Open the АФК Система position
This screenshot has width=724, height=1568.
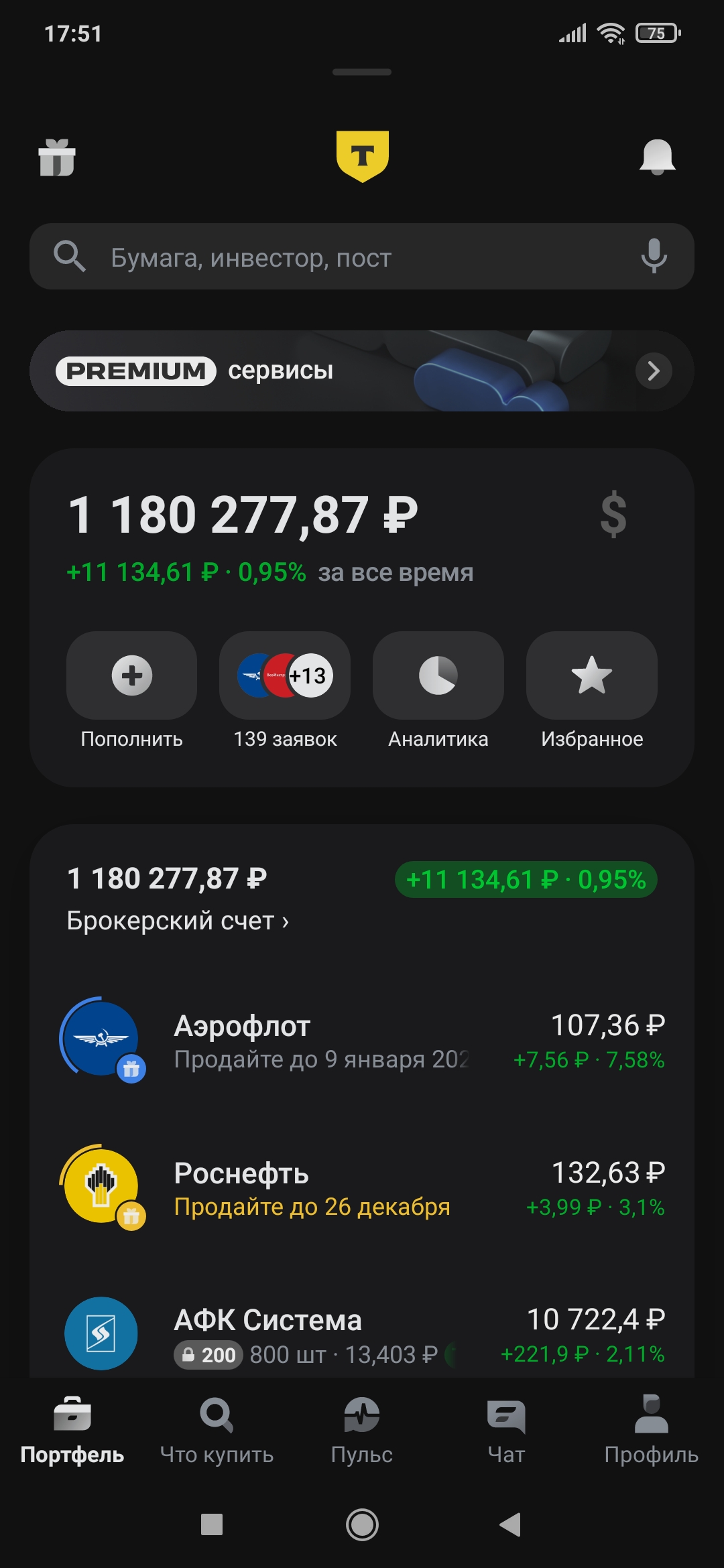[x=362, y=1334]
